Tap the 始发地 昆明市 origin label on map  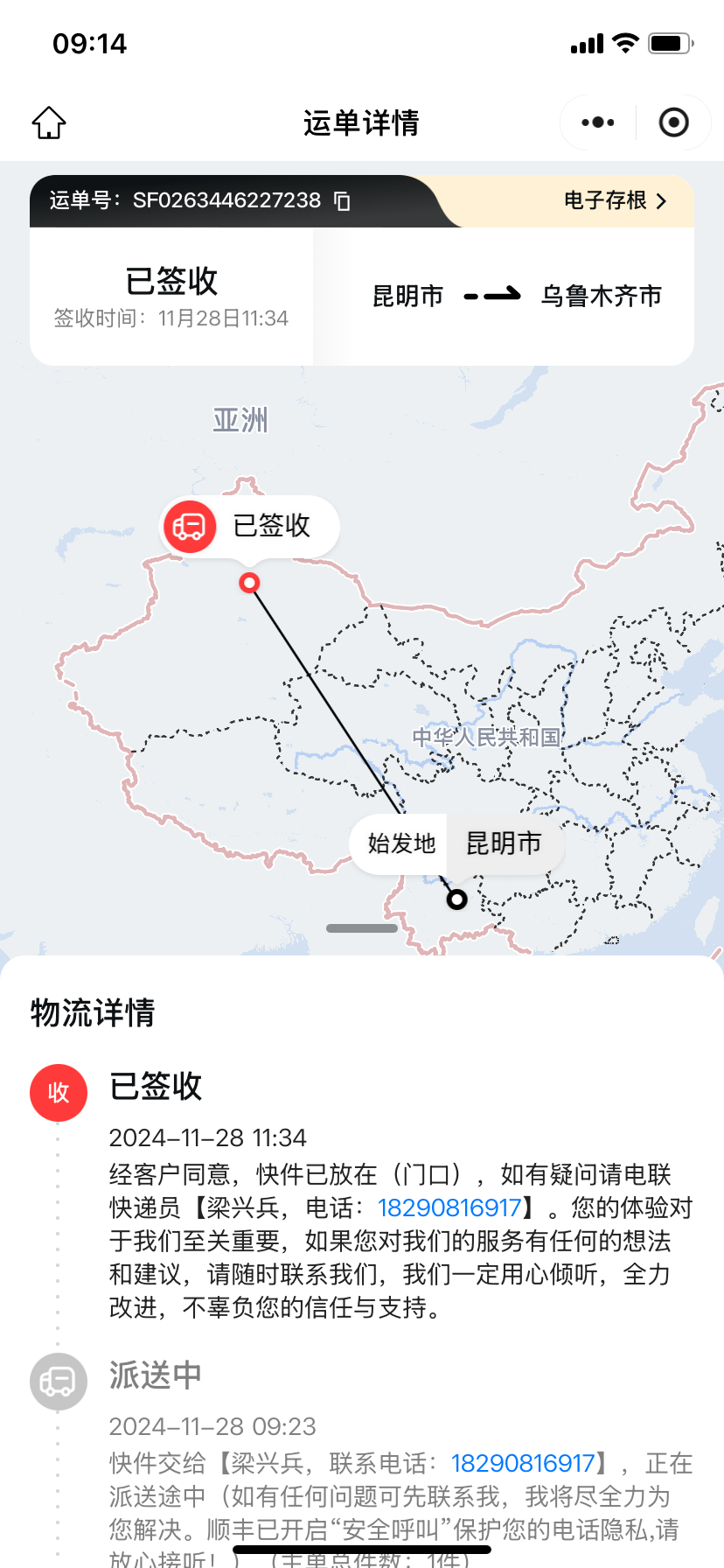click(x=456, y=843)
